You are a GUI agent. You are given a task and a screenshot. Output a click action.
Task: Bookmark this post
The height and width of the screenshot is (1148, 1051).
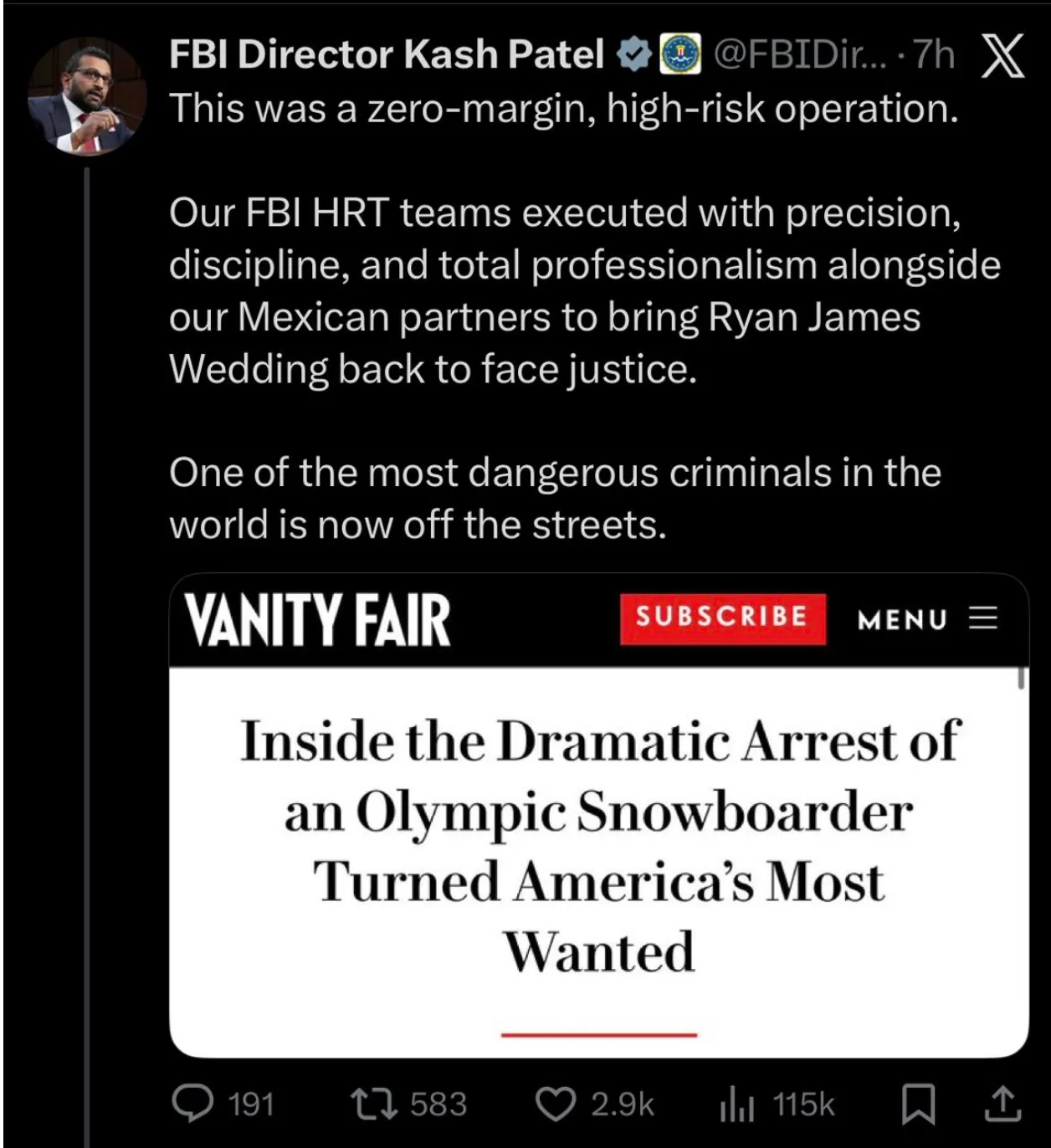pos(918,1104)
